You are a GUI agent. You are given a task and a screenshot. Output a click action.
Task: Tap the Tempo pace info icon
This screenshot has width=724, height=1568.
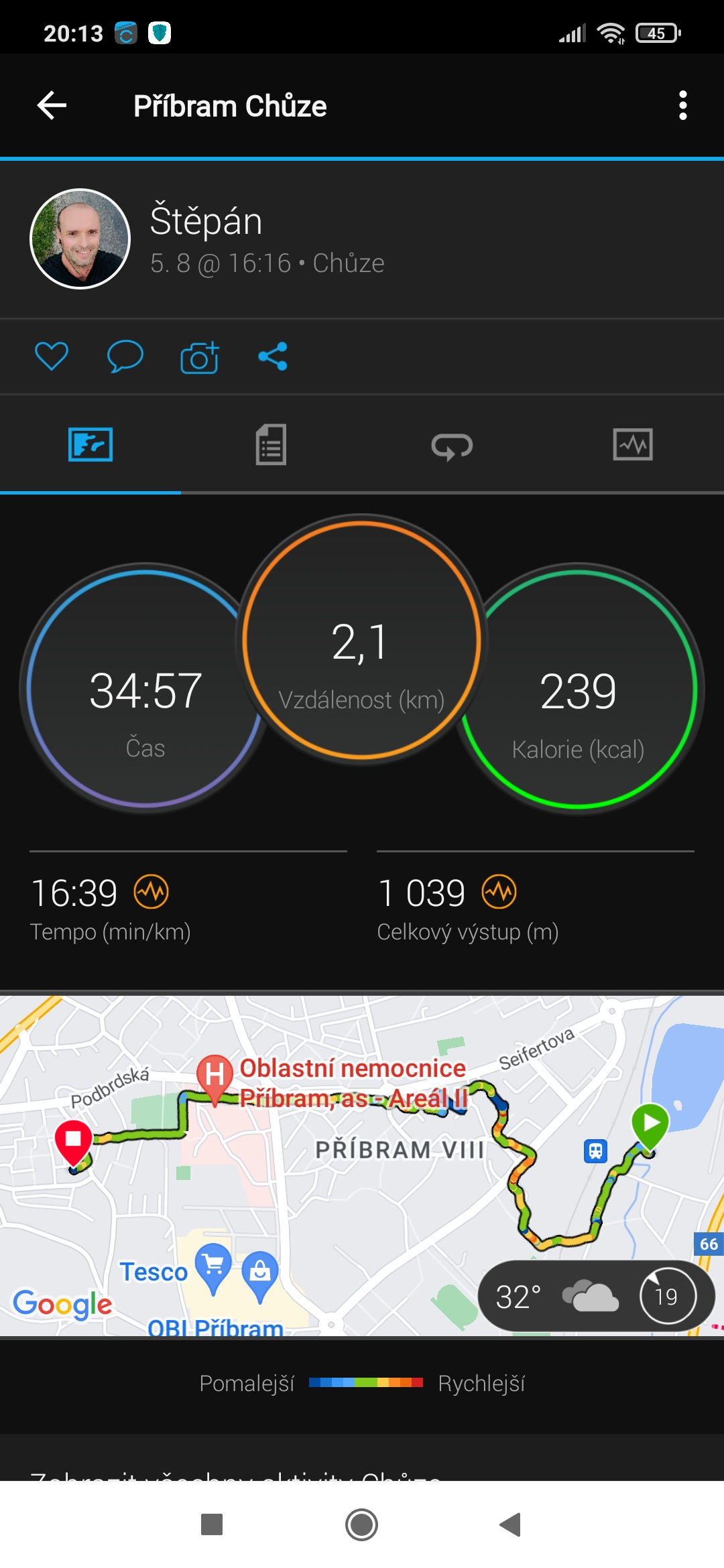tap(152, 892)
